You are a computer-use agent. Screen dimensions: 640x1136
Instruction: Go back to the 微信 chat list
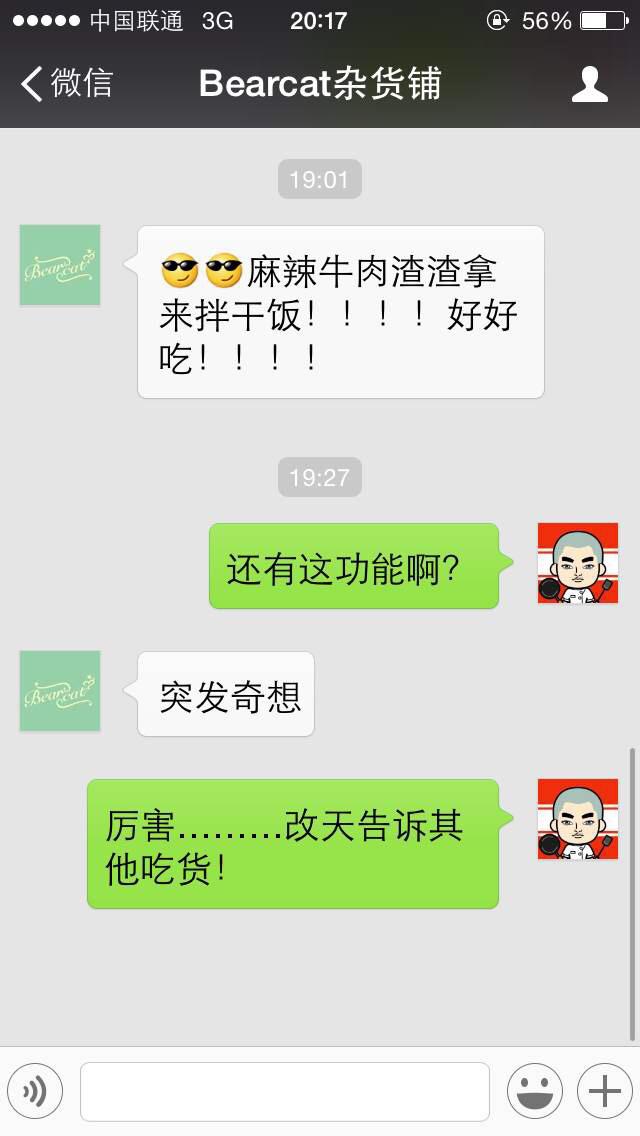(66, 84)
